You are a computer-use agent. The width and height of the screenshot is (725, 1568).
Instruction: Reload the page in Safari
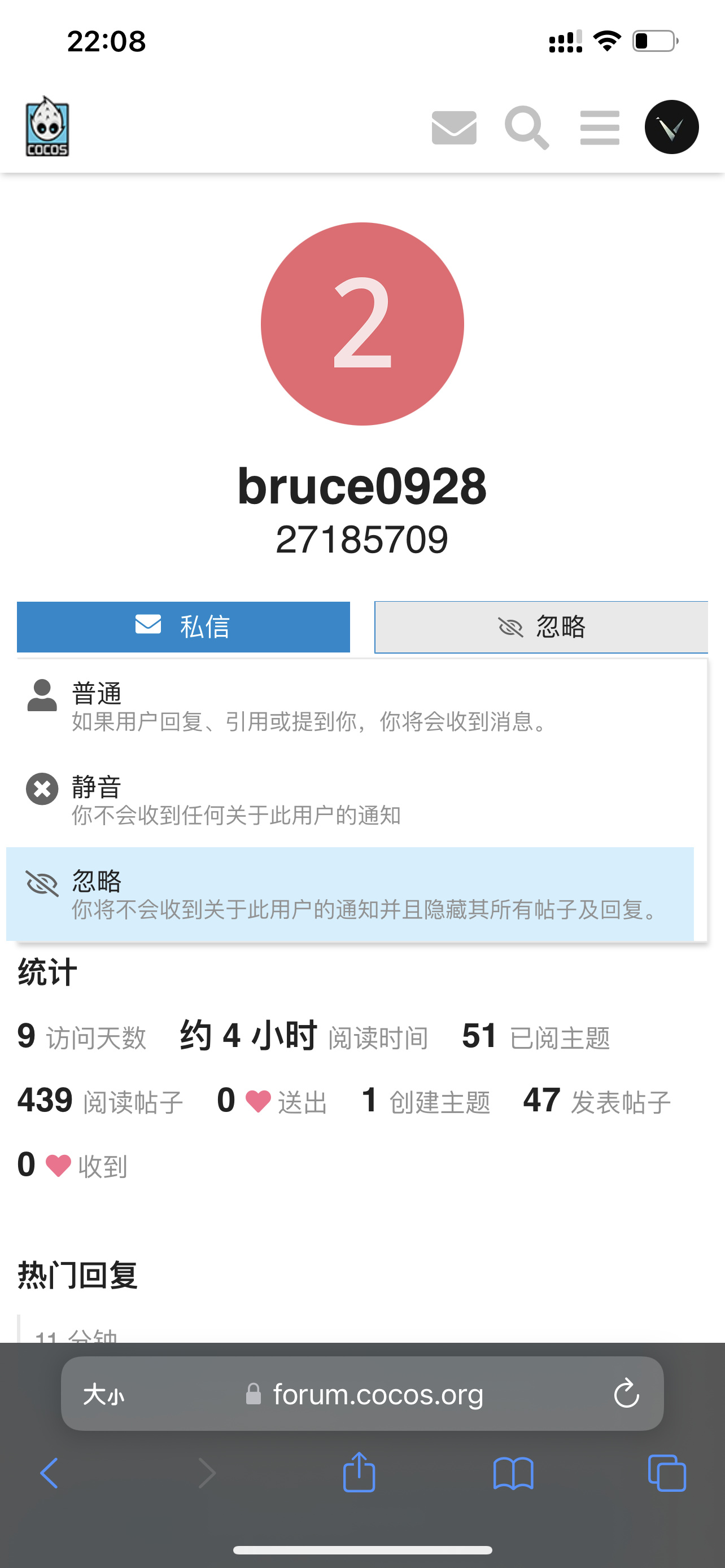[x=626, y=1394]
